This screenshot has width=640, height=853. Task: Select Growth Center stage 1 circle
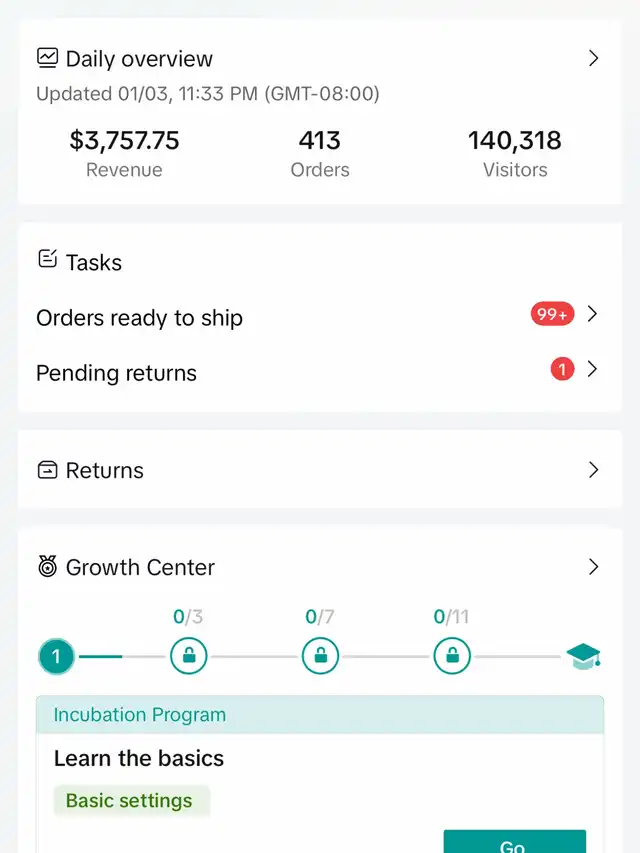coord(57,656)
